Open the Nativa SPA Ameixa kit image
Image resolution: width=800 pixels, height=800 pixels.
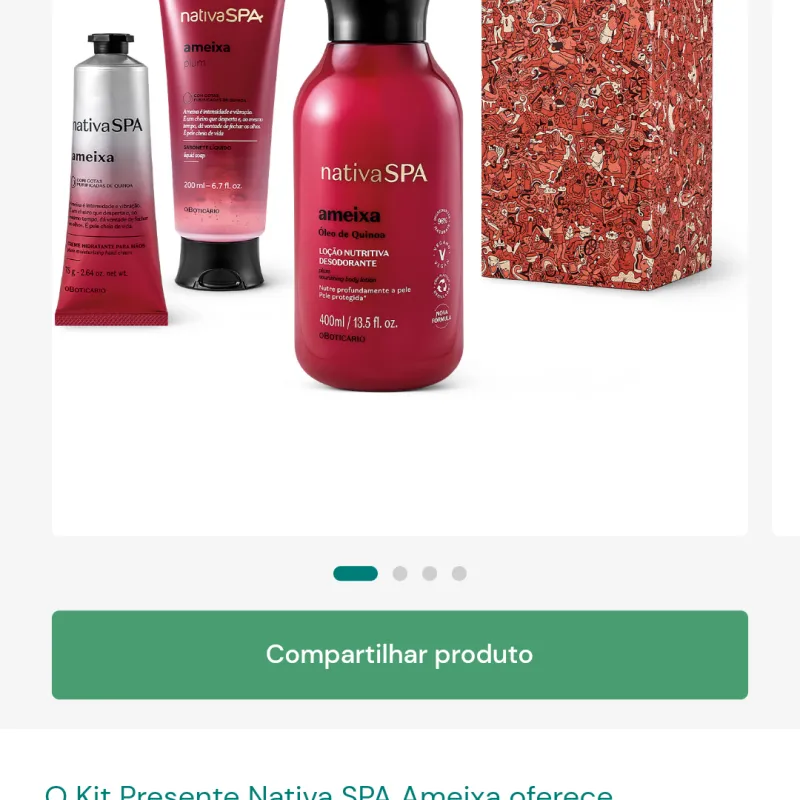tap(399, 250)
